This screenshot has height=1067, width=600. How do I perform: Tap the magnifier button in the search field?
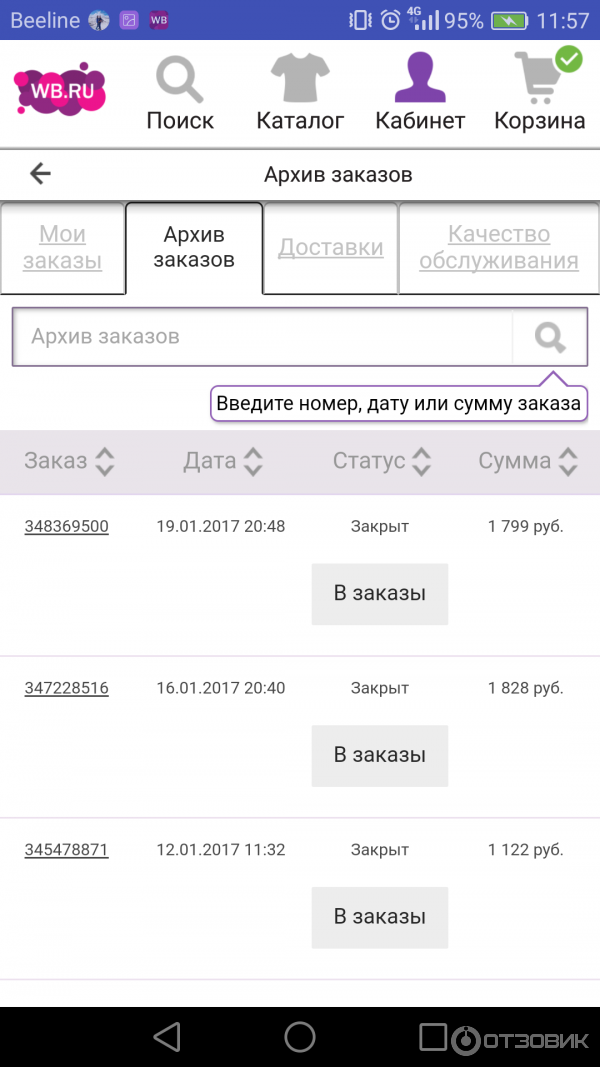[x=549, y=337]
